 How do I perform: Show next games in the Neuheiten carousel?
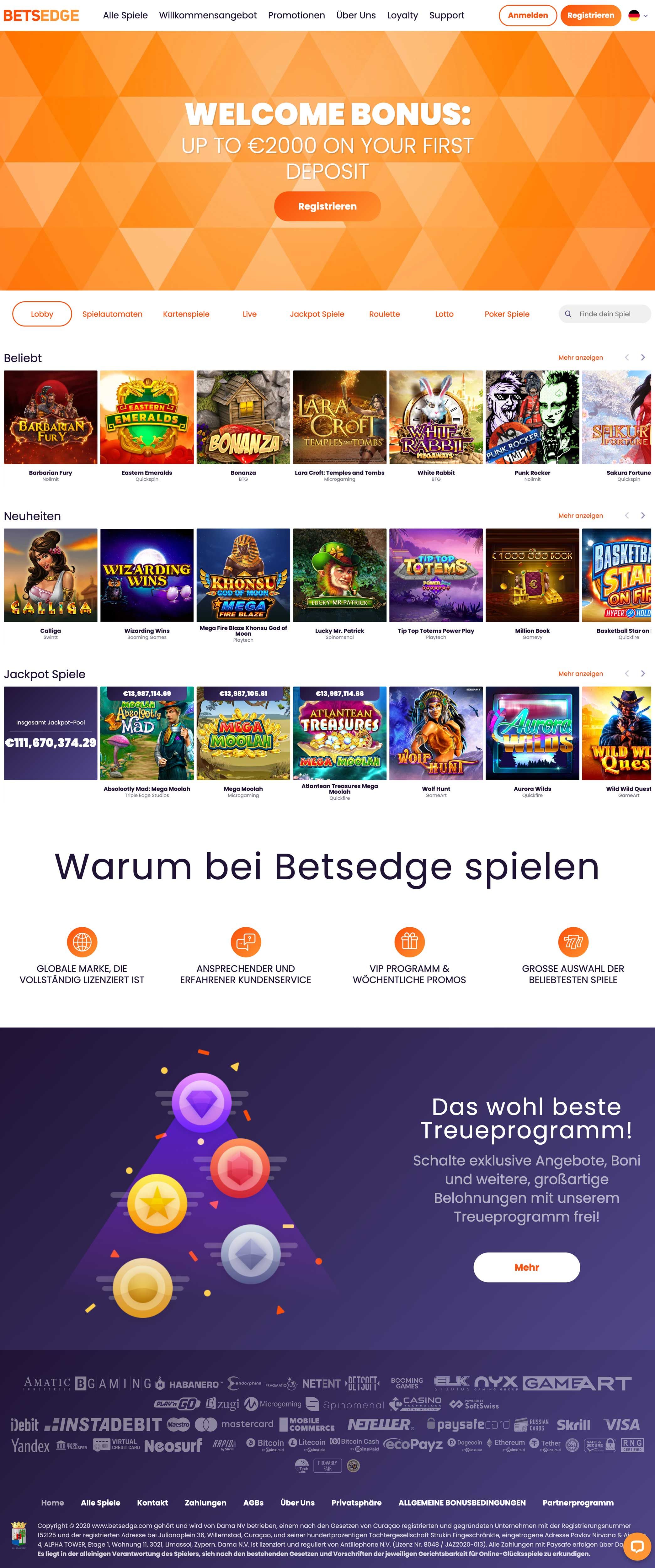pyautogui.click(x=643, y=516)
